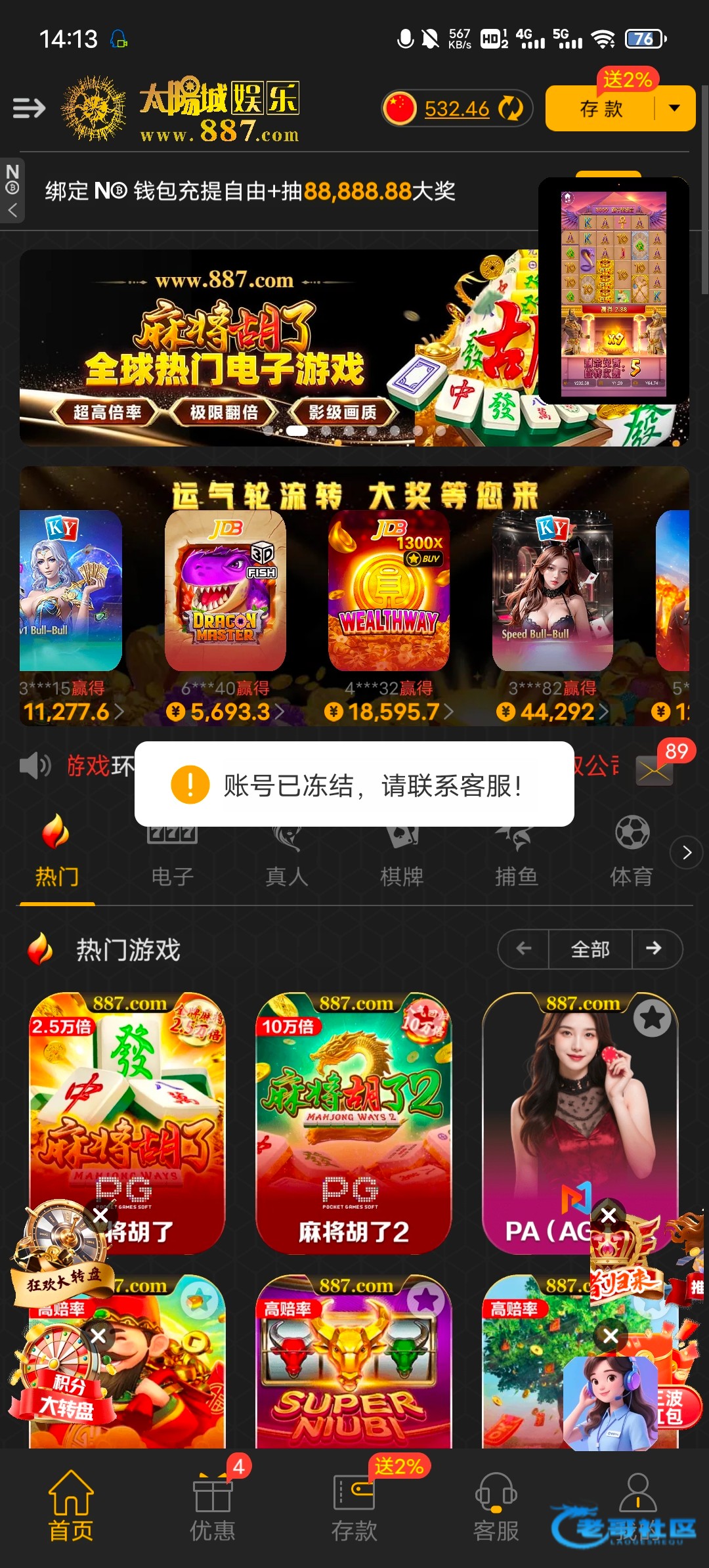This screenshot has height=1568, width=709.
Task: View all hot games via 全部
Action: point(590,949)
